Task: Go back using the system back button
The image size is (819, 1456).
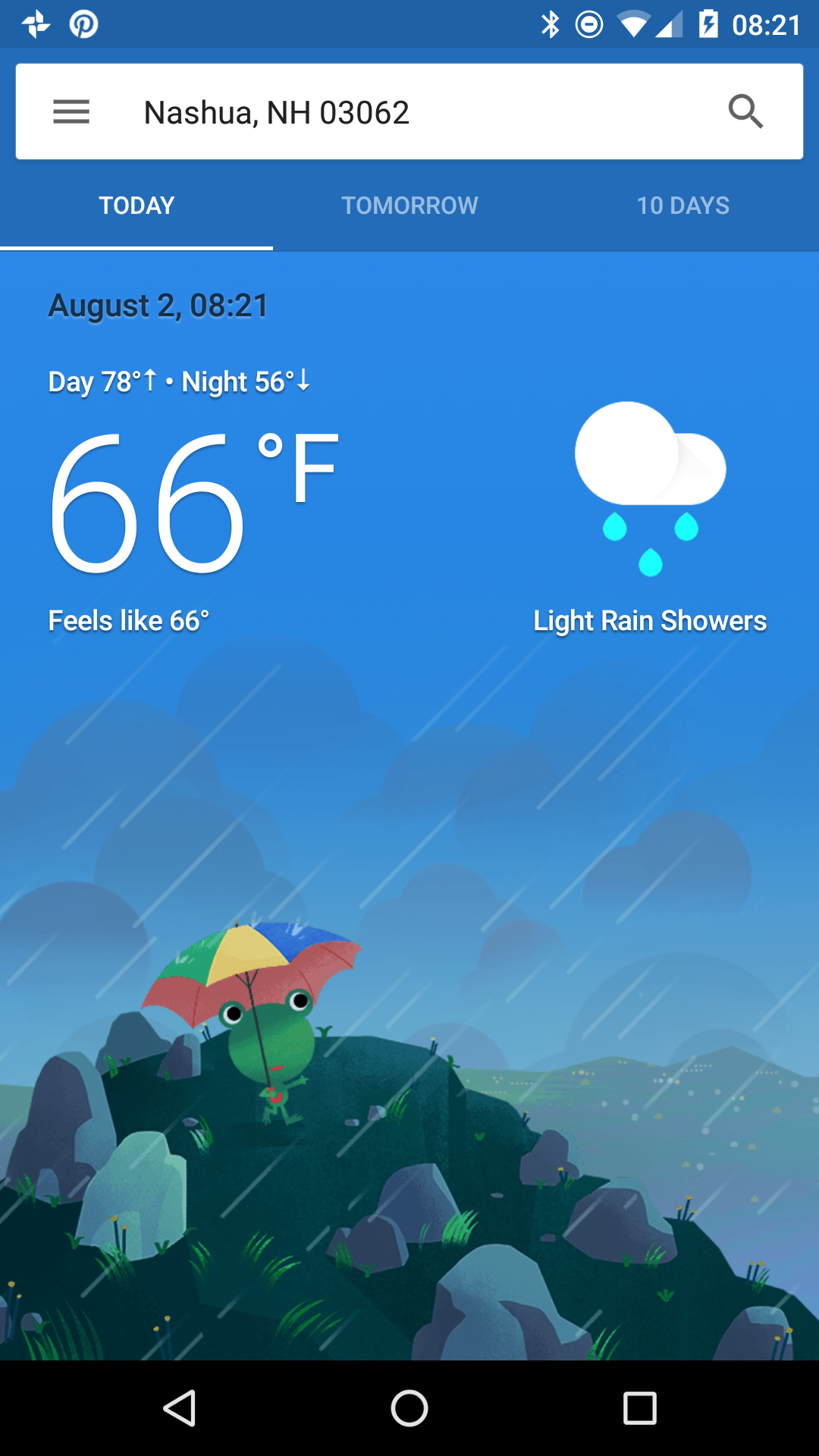Action: (180, 1408)
